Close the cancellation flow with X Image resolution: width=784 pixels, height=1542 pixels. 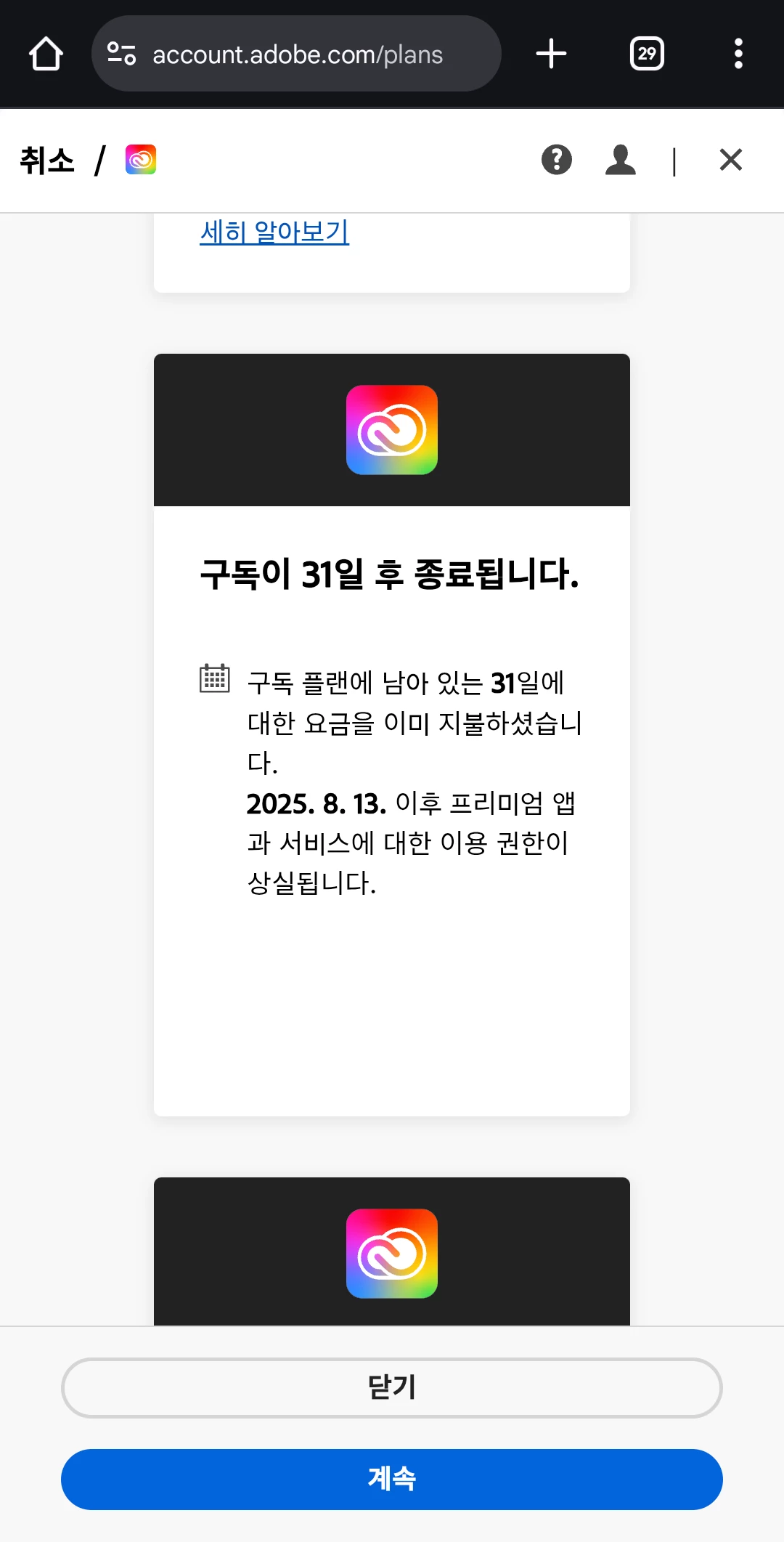730,160
